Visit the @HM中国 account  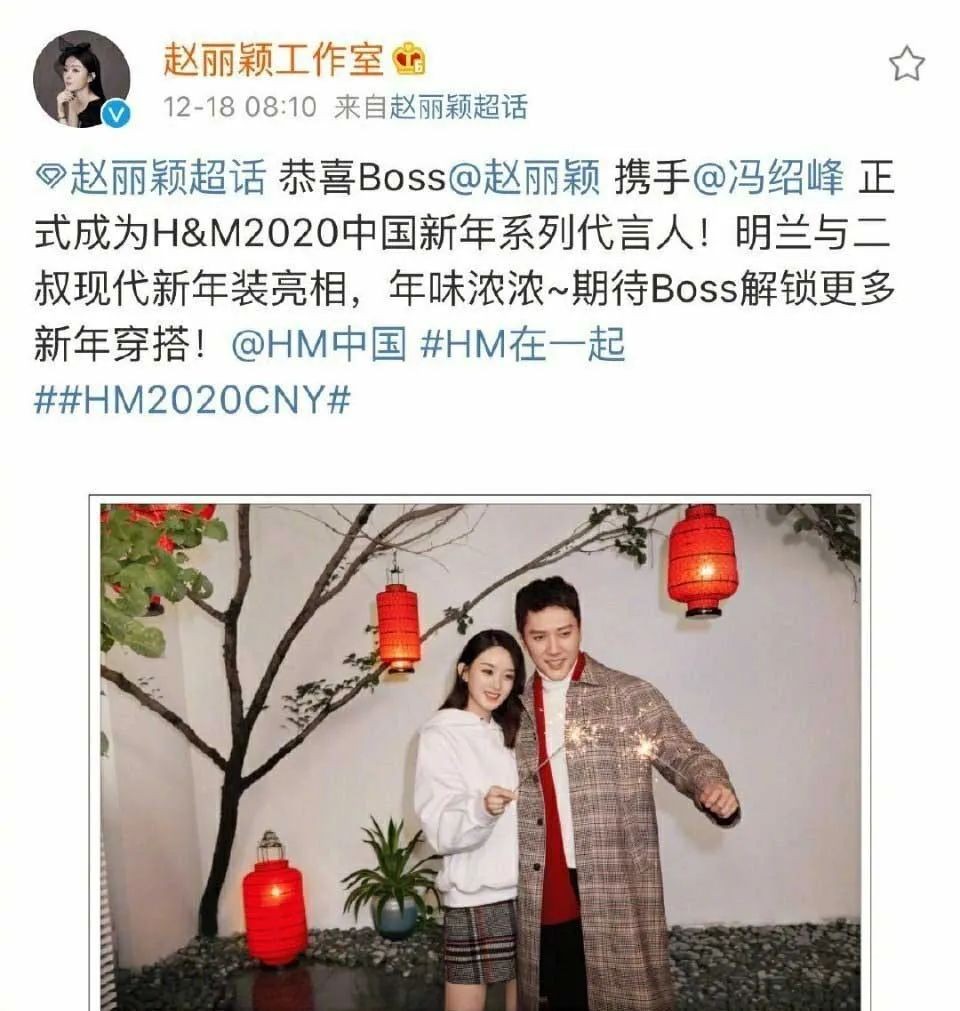click(319, 345)
